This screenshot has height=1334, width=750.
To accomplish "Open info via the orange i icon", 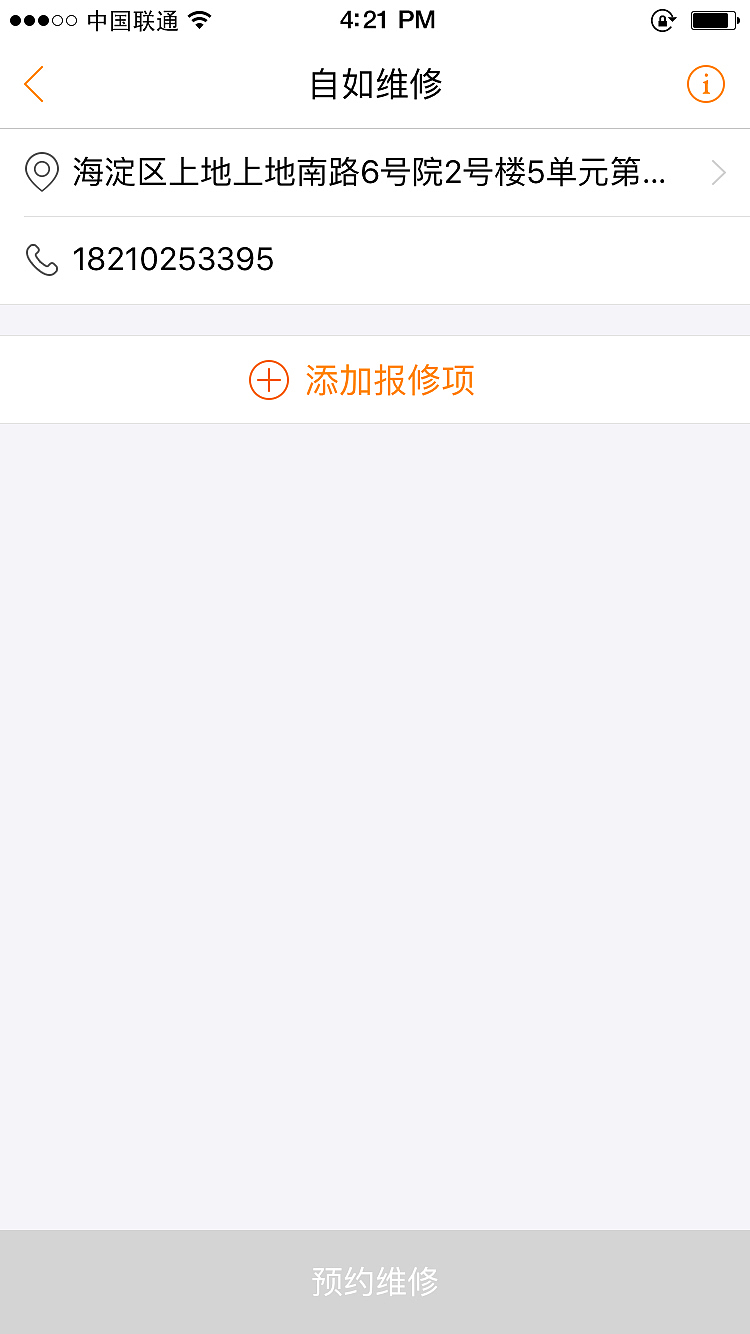I will [x=705, y=85].
